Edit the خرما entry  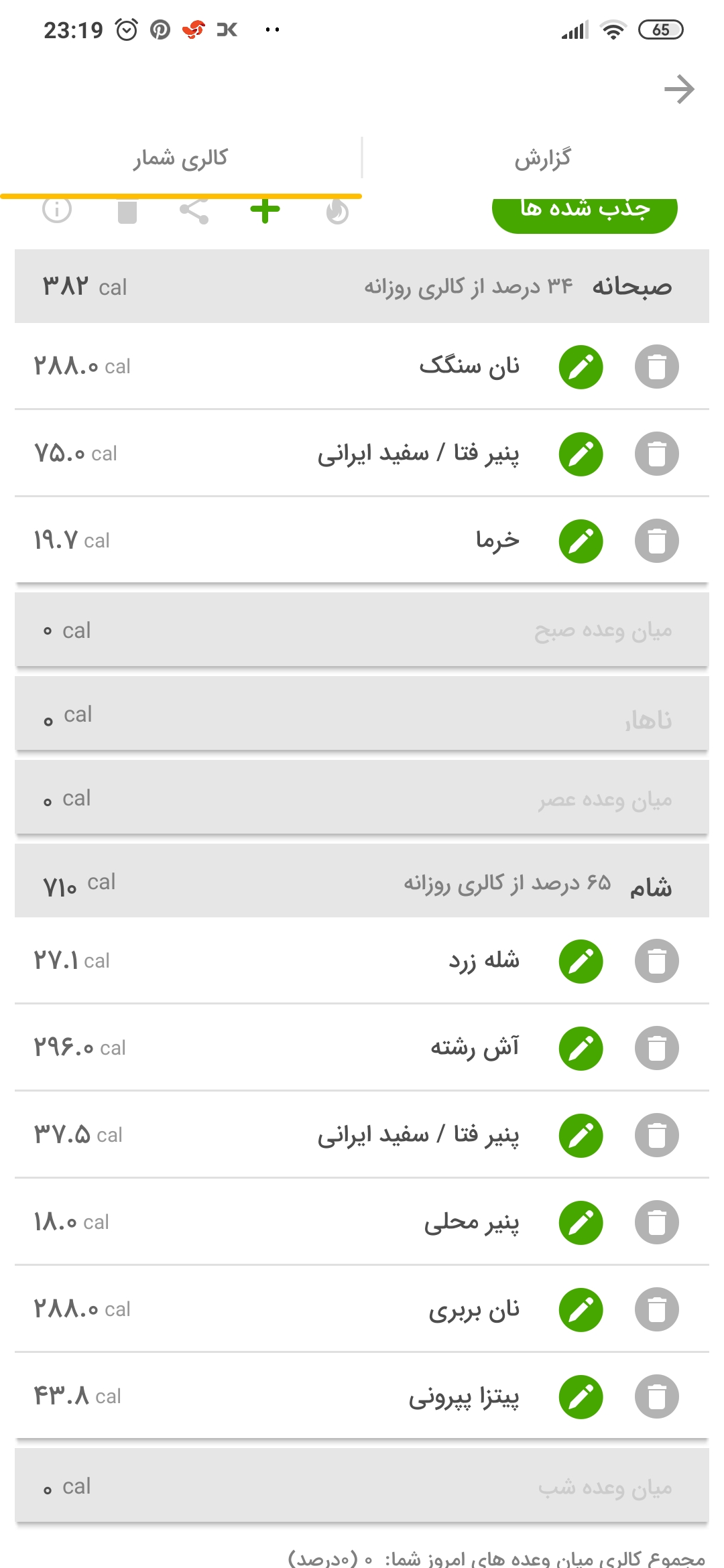click(581, 541)
